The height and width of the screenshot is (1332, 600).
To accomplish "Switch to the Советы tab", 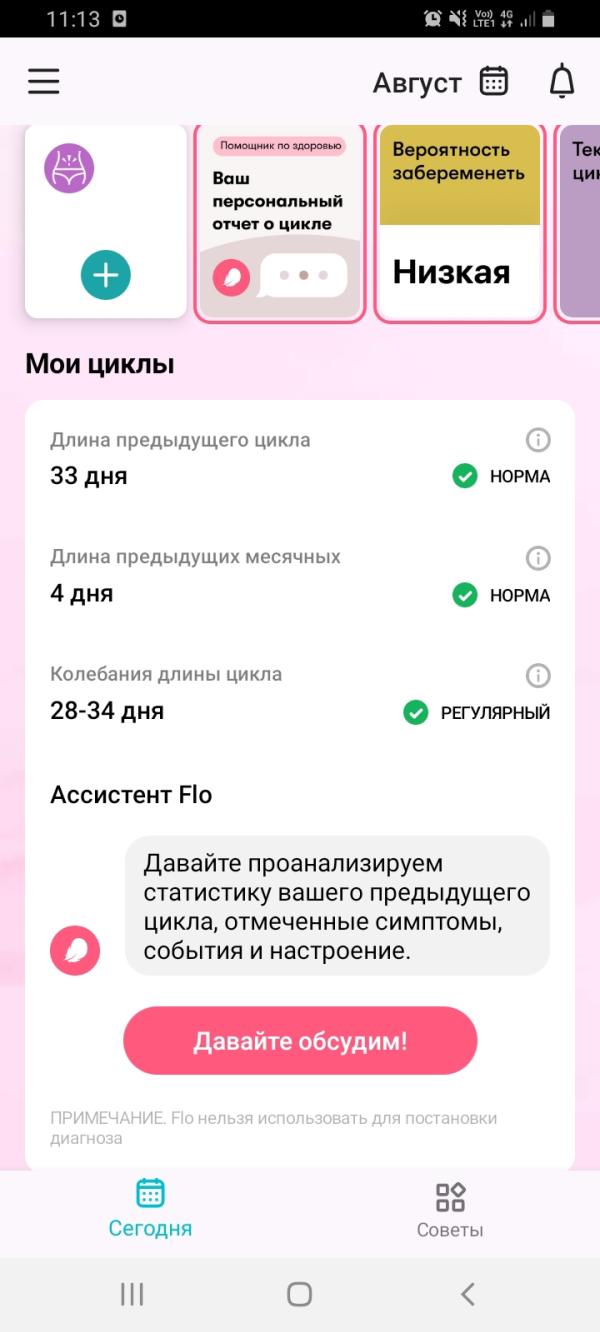I will pyautogui.click(x=450, y=1209).
